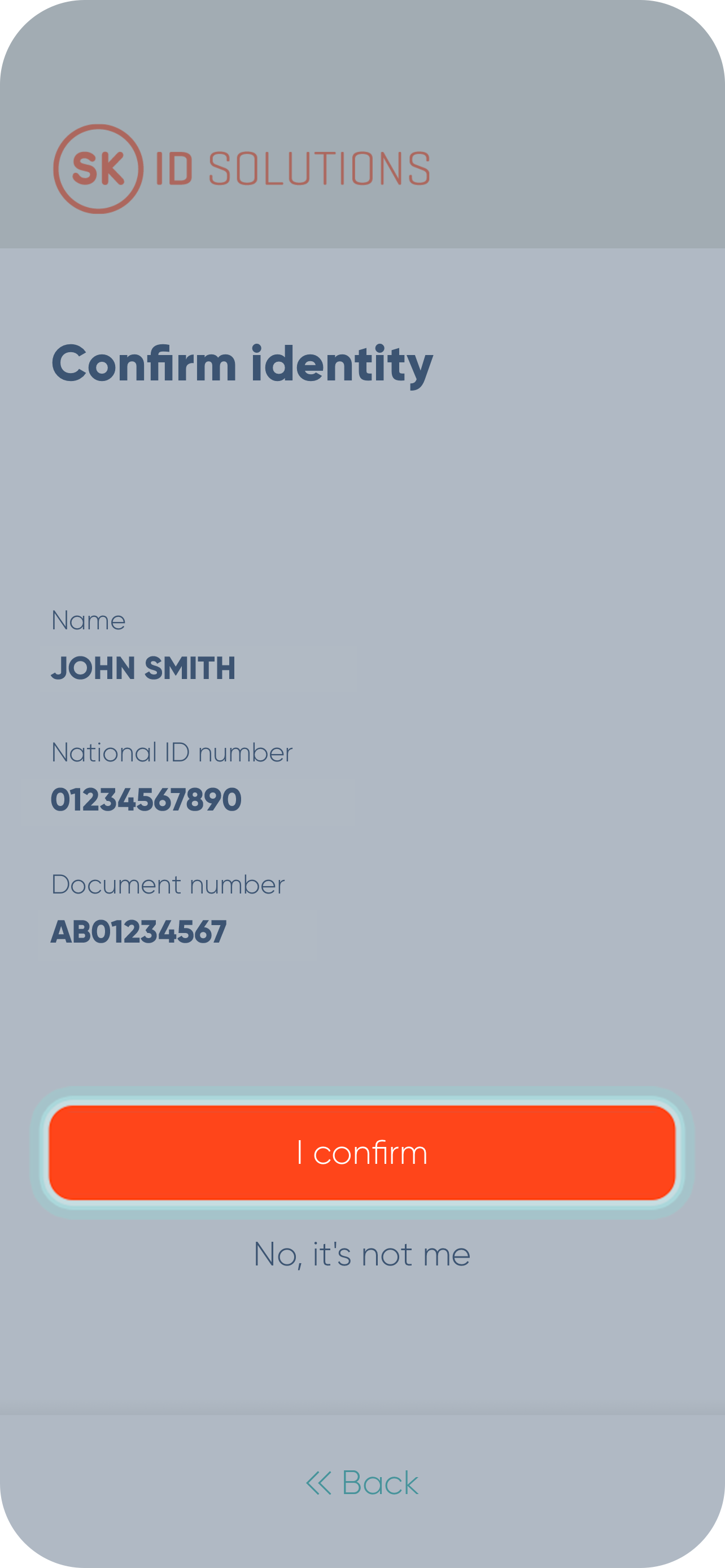Image resolution: width=725 pixels, height=1568 pixels.
Task: Tap the I confirm button
Action: [362, 1152]
